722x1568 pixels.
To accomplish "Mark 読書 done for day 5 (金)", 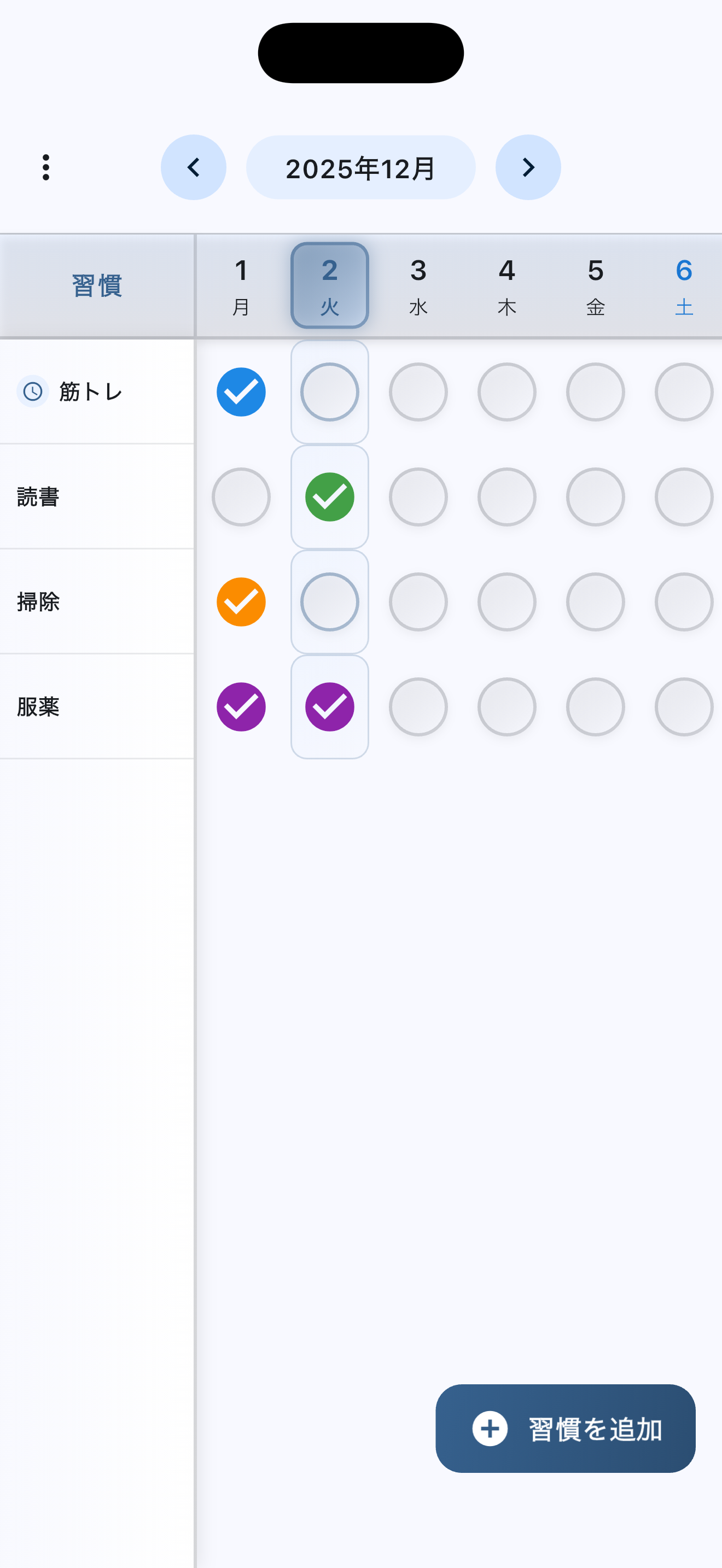I will 595,496.
